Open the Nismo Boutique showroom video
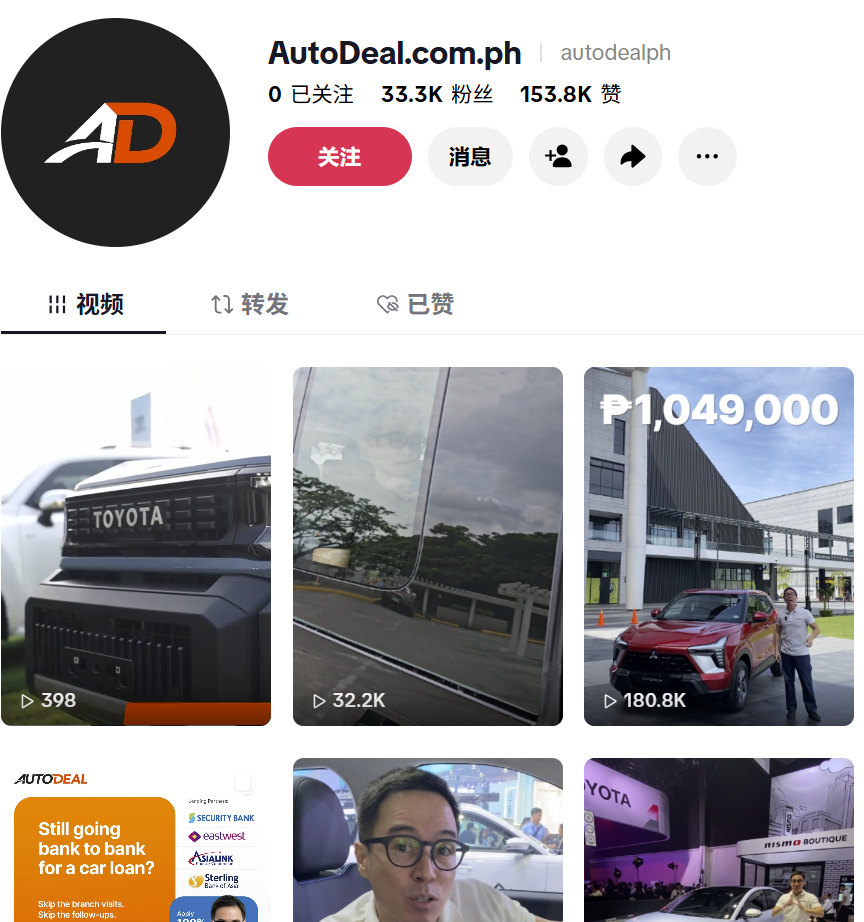864x922 pixels. [x=719, y=840]
